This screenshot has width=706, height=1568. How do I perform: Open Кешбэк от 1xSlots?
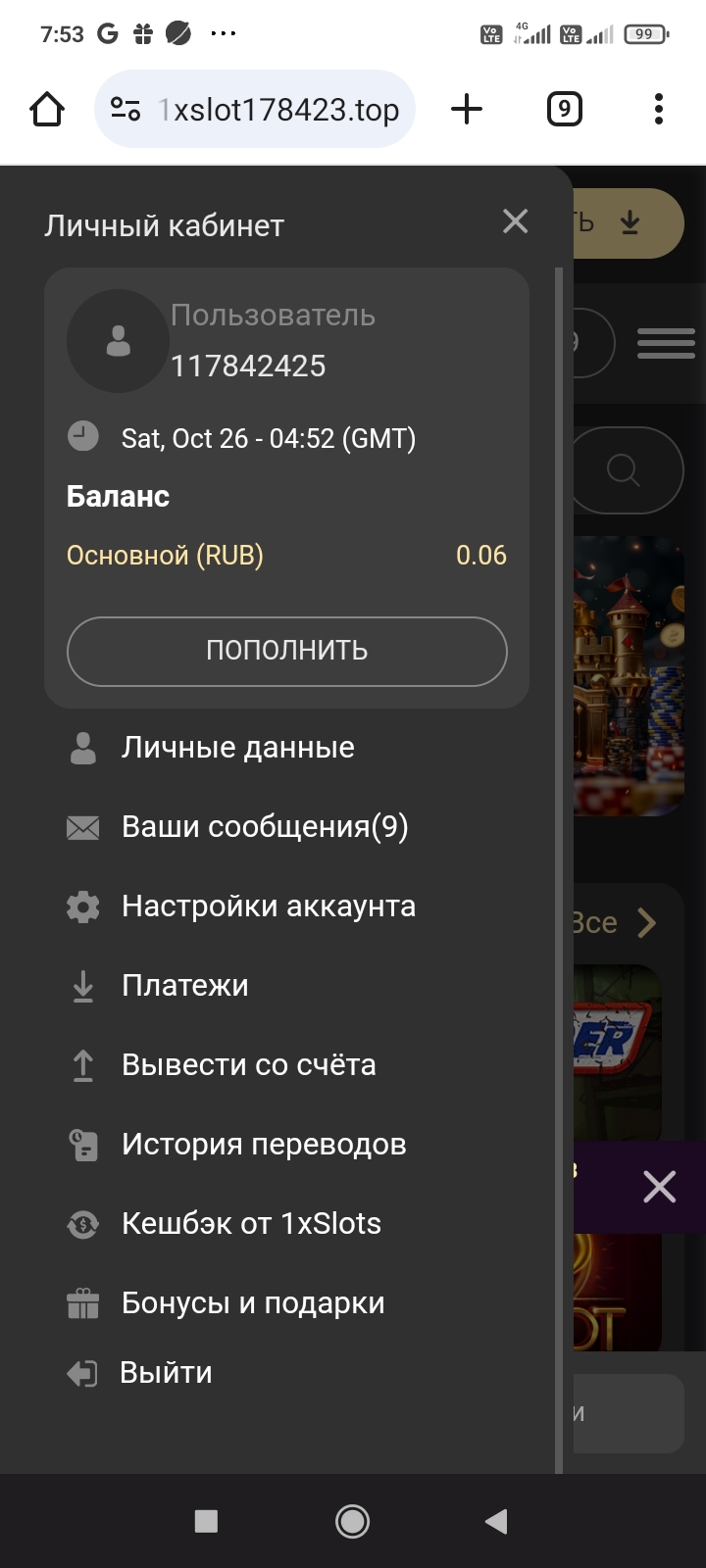point(251,1224)
